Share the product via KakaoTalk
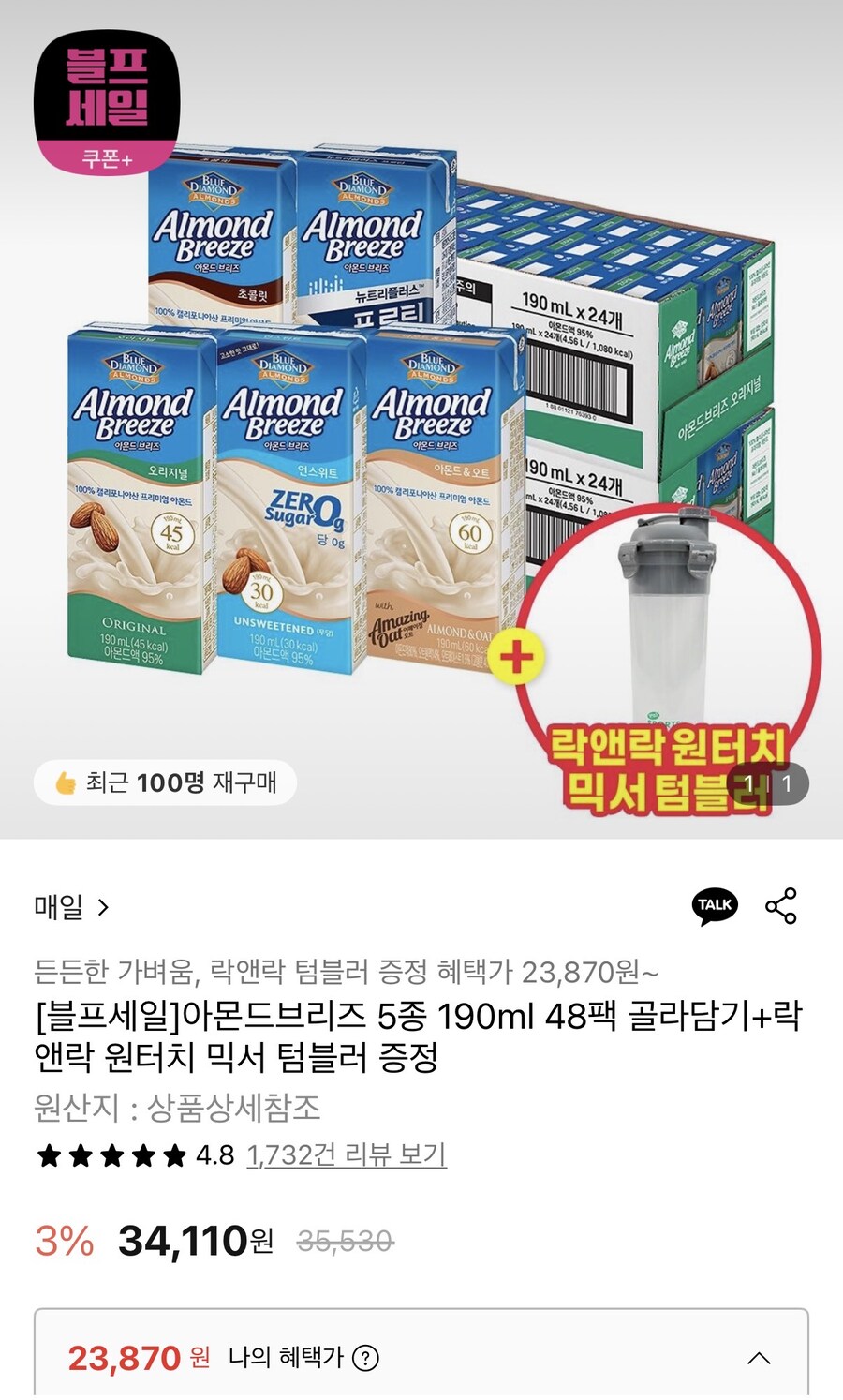The width and height of the screenshot is (843, 1400). pyautogui.click(x=715, y=905)
